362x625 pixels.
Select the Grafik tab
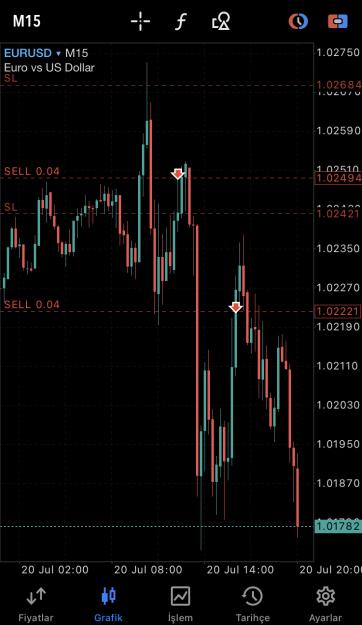[108, 604]
